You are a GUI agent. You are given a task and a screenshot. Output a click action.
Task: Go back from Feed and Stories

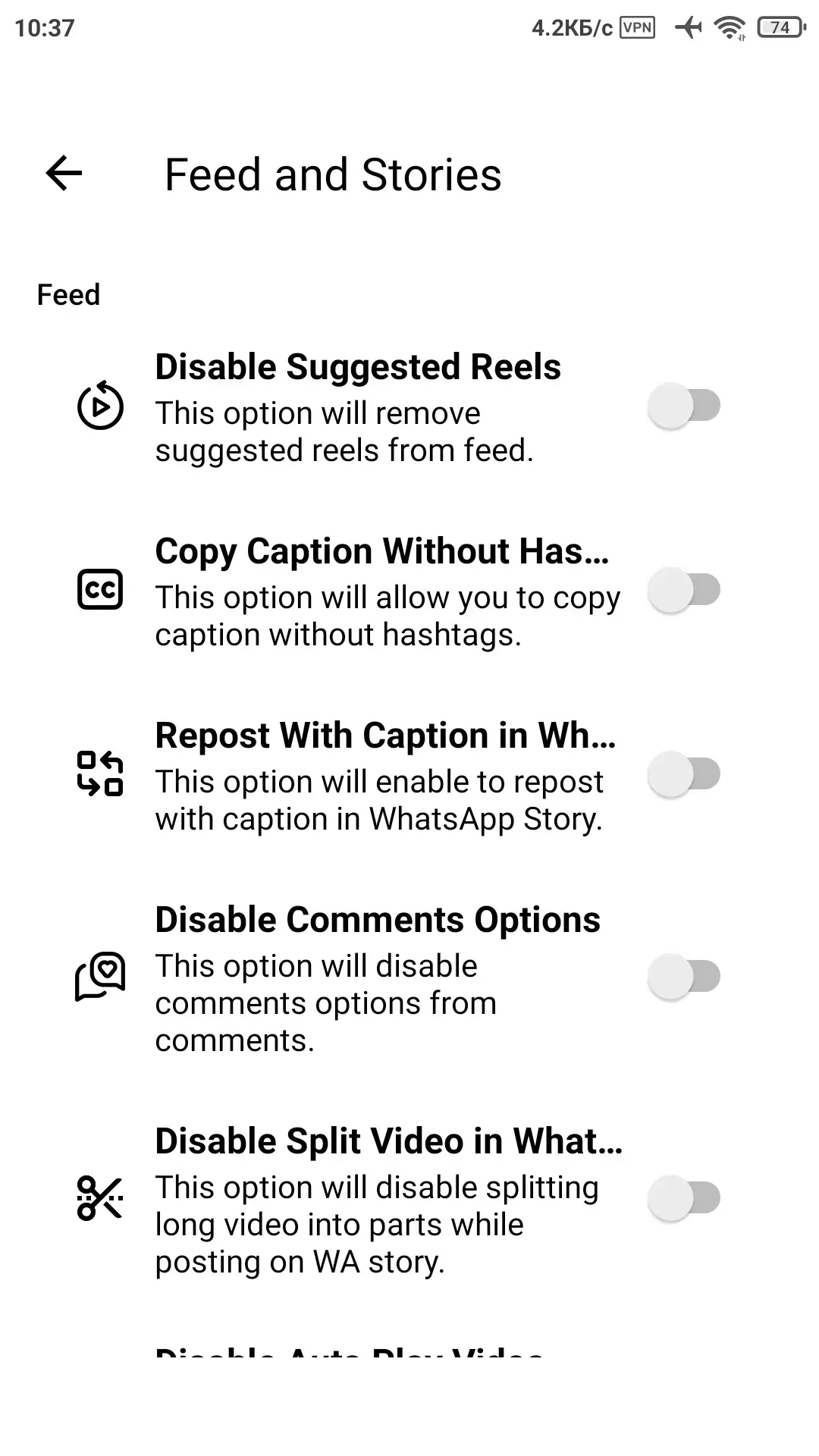tap(64, 174)
